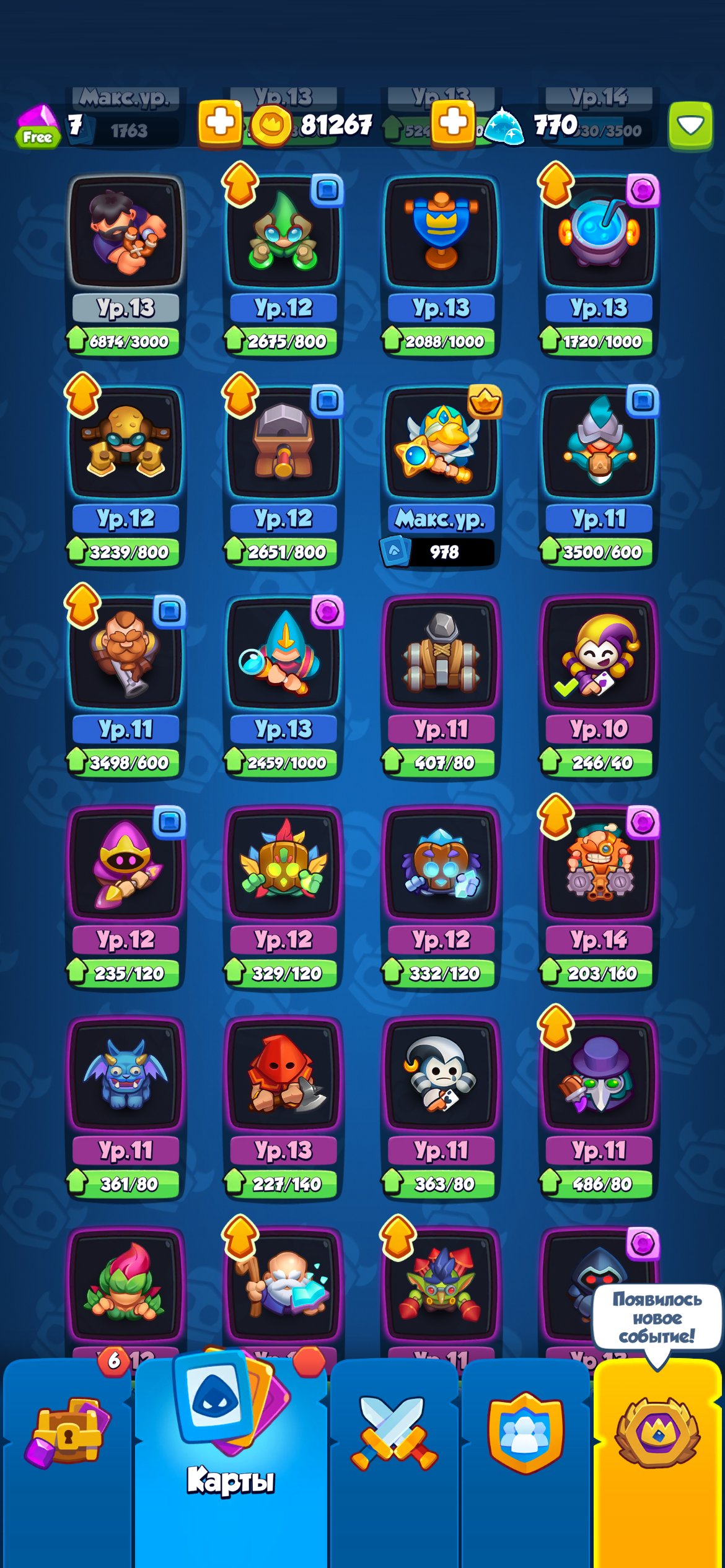725x1568 pixels.
Task: Select the gargoyle card with 361/80
Action: tap(126, 1108)
